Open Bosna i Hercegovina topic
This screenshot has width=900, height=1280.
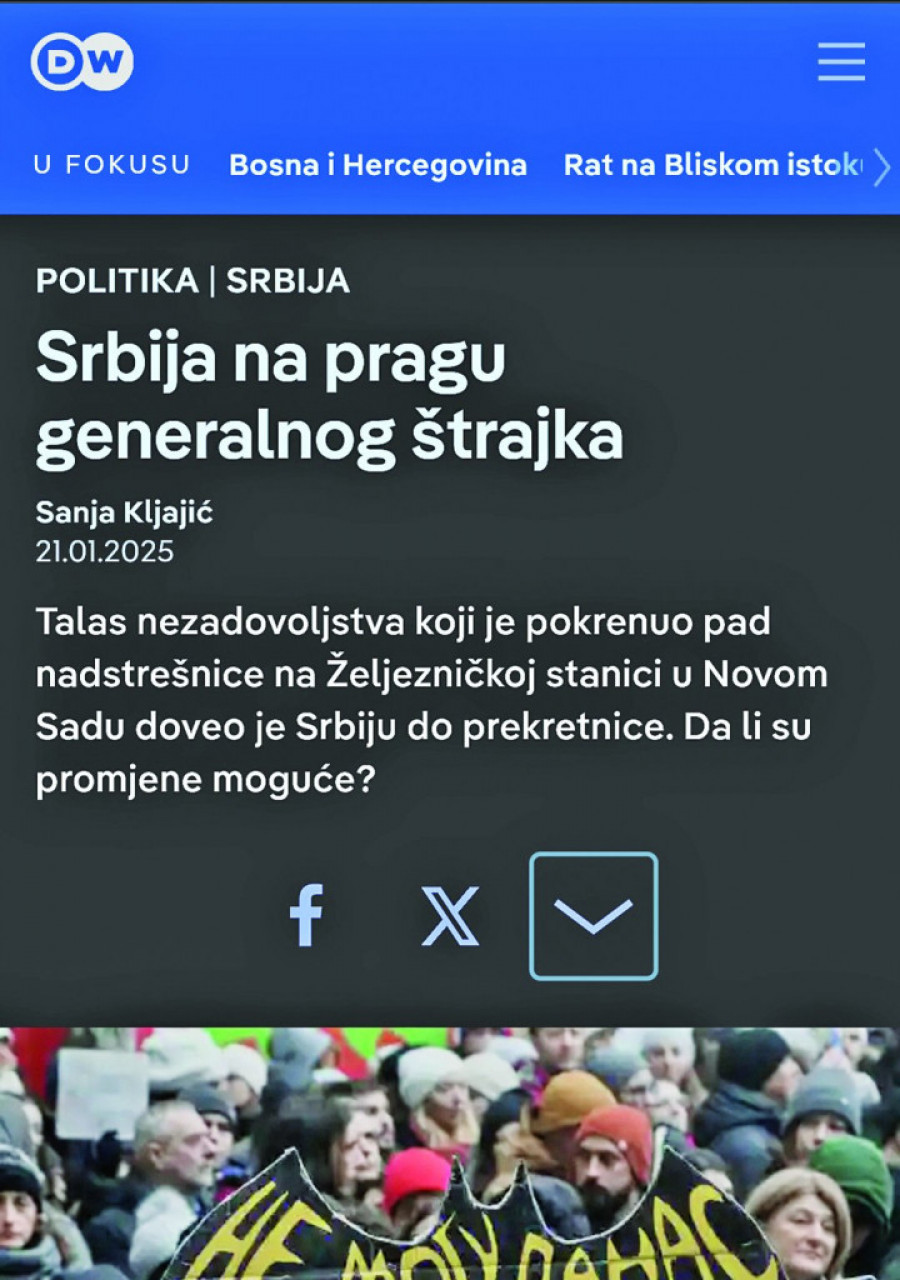pyautogui.click(x=378, y=165)
